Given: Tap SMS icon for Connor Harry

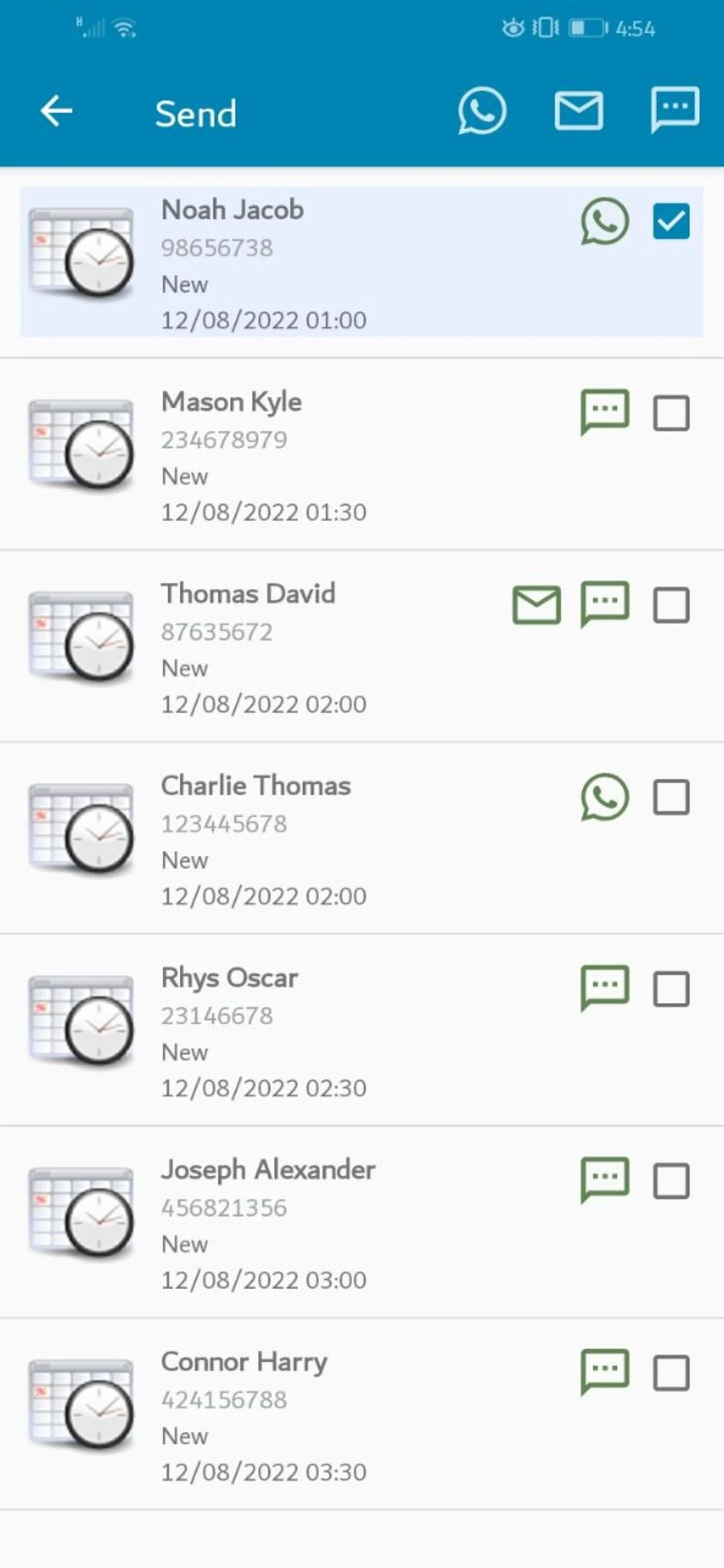Looking at the screenshot, I should [605, 1372].
